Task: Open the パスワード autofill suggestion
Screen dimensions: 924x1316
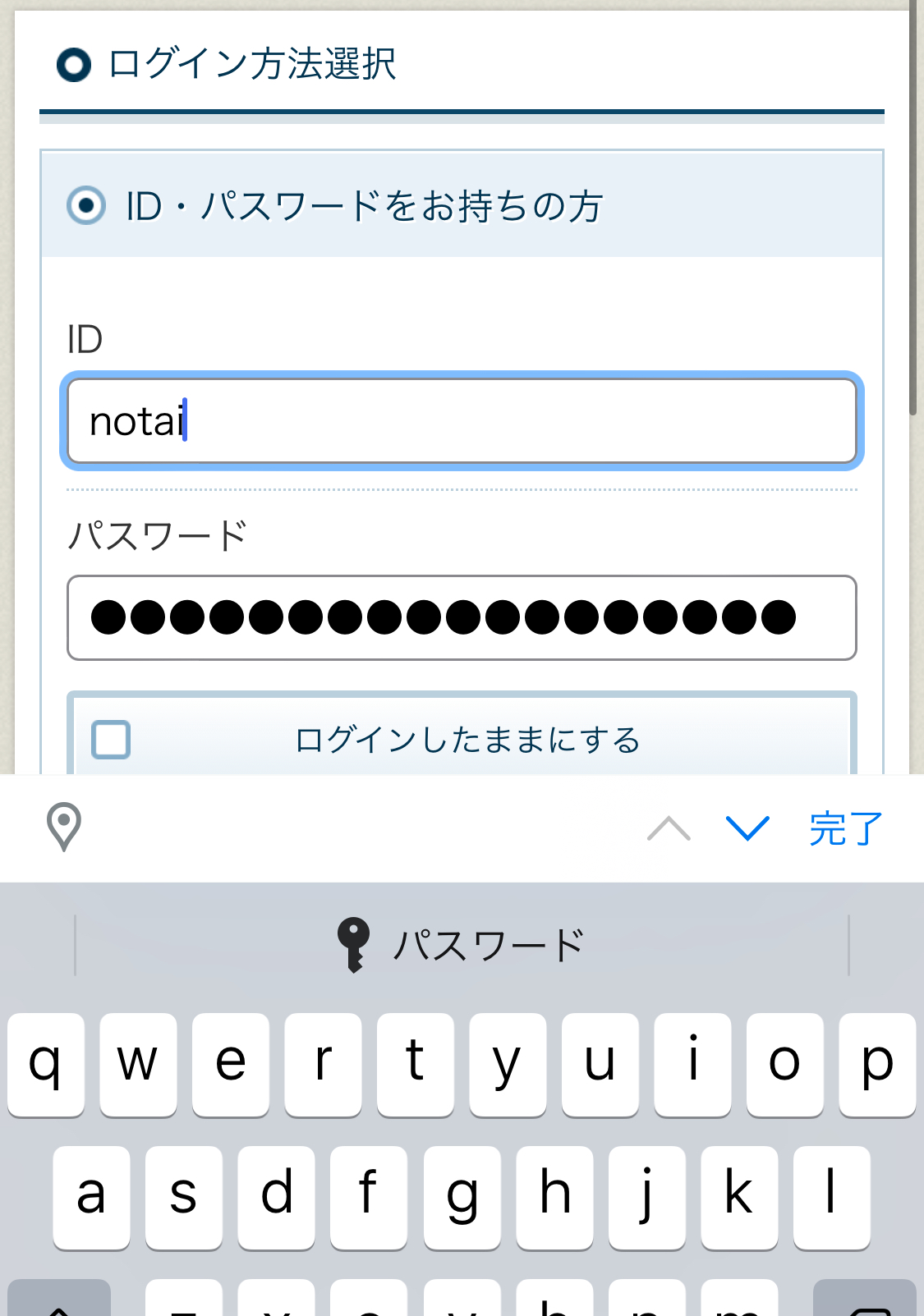Action: click(x=462, y=945)
